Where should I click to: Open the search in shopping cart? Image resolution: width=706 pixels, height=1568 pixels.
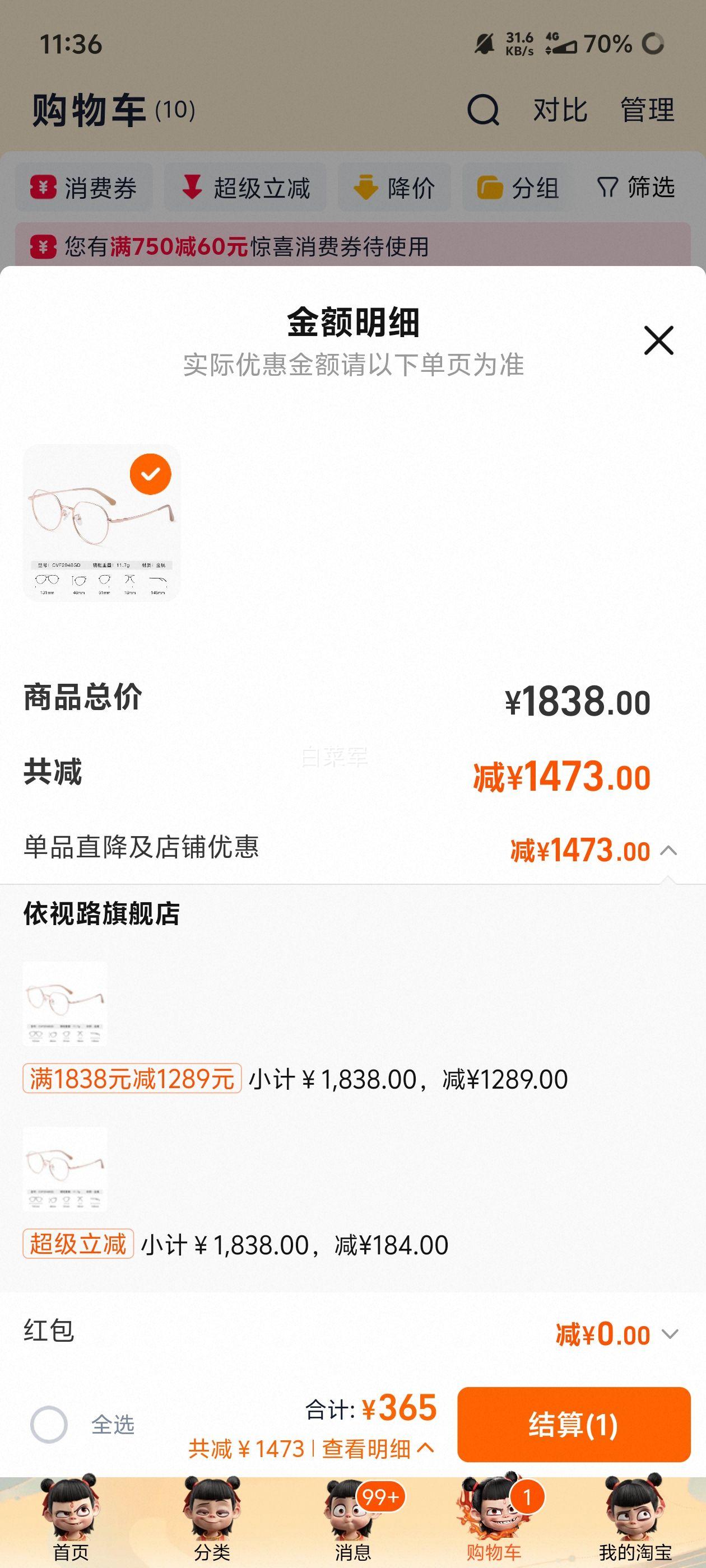click(483, 110)
